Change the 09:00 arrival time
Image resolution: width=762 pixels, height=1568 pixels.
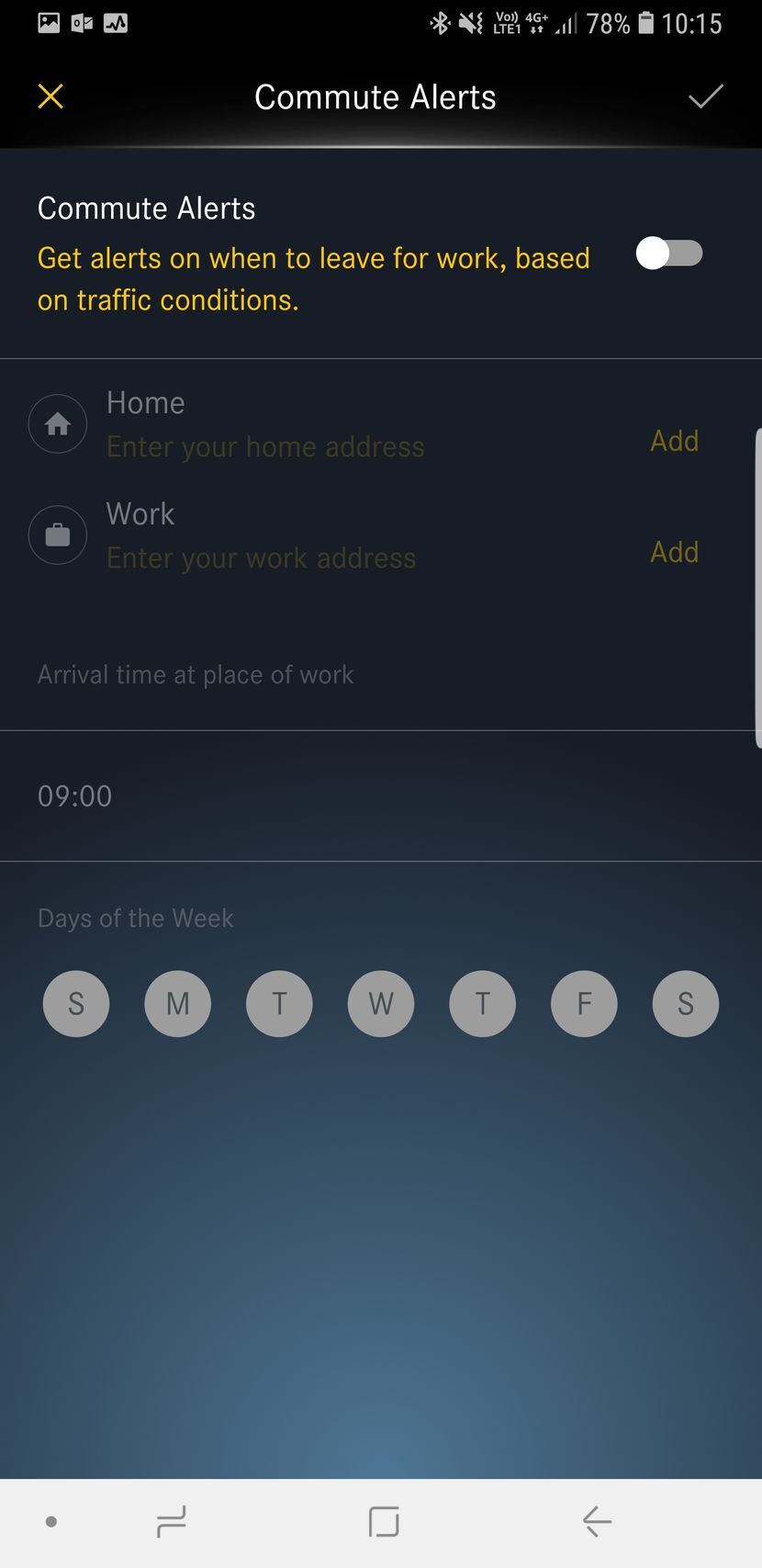click(75, 795)
